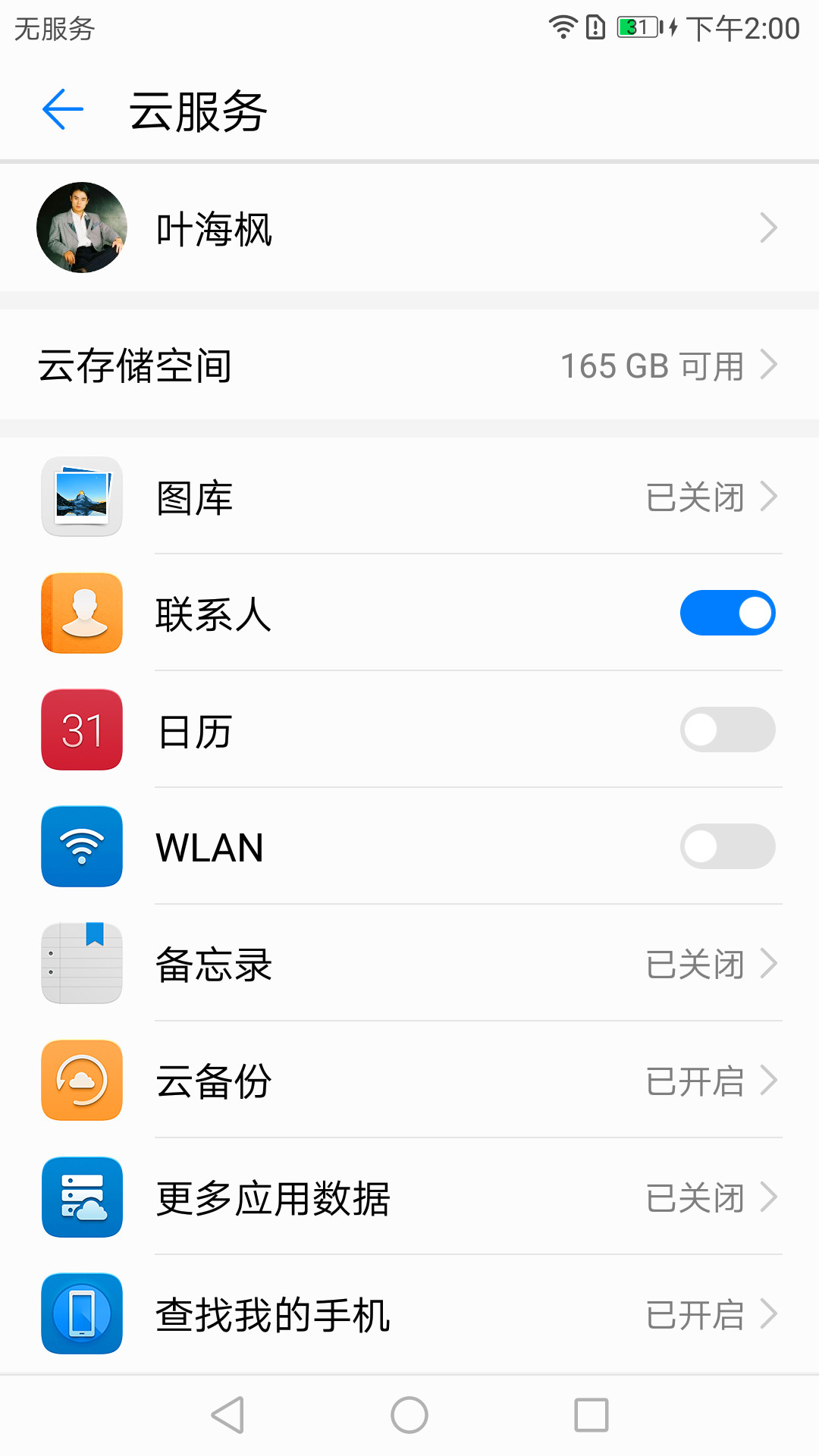Click the back arrow to leave 云服务

62,108
